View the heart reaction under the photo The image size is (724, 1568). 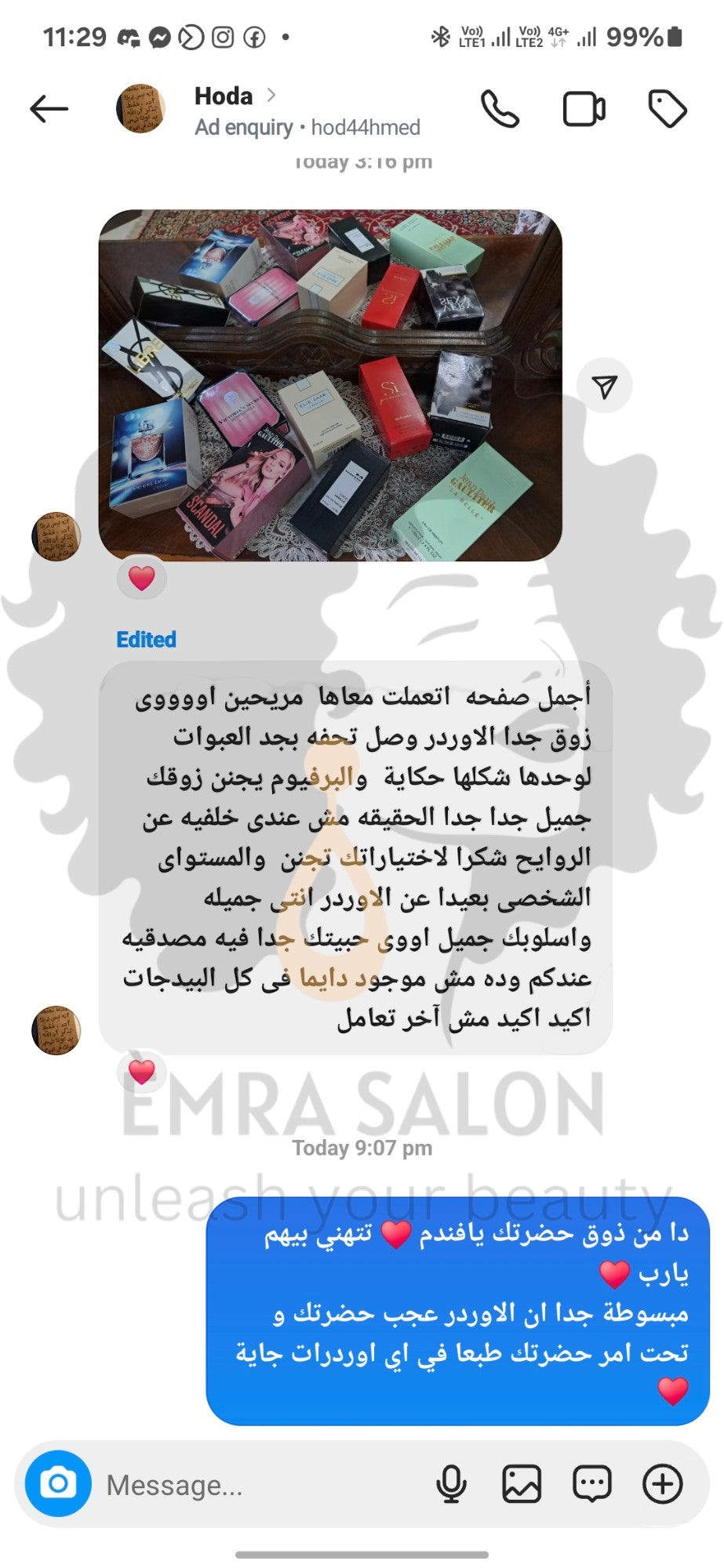[x=141, y=579]
